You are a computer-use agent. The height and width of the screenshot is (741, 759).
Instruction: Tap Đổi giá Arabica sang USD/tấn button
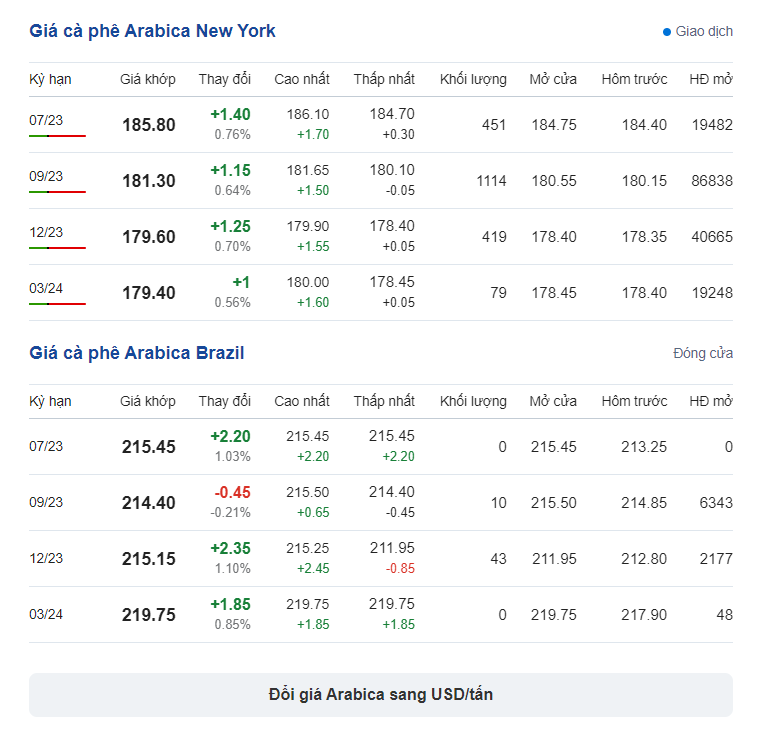pyautogui.click(x=380, y=694)
